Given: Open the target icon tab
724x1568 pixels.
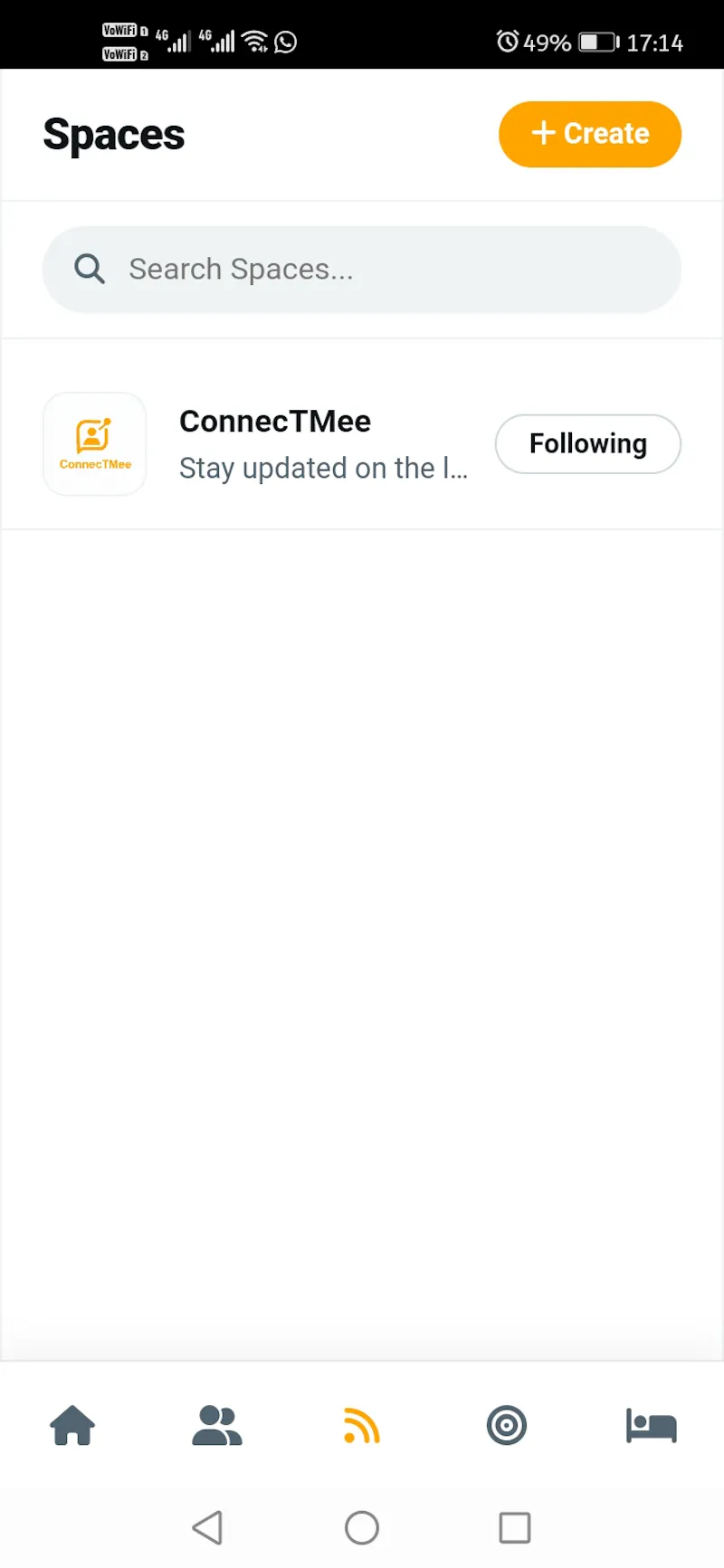Looking at the screenshot, I should [507, 1425].
